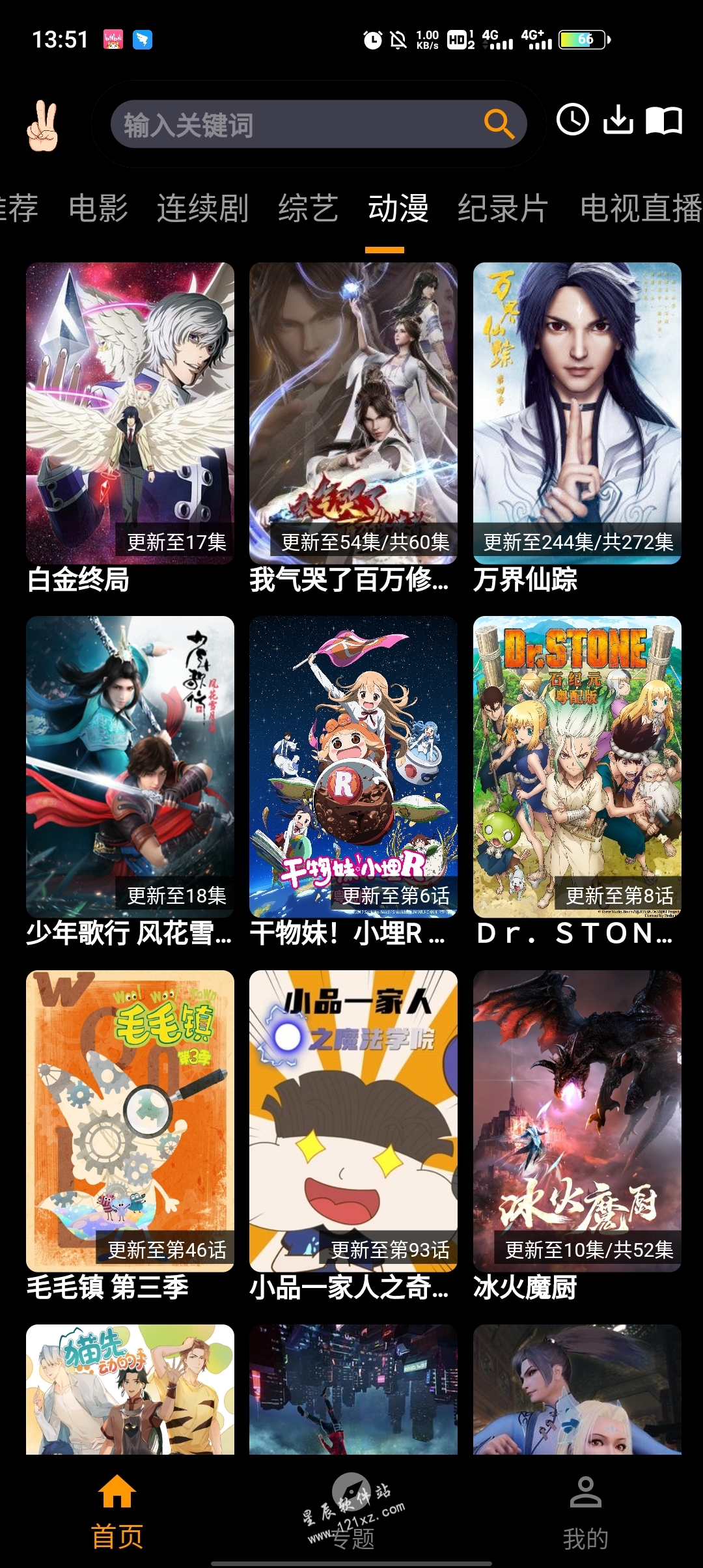Open the 电视直播 tab
703x1568 pixels.
(641, 208)
